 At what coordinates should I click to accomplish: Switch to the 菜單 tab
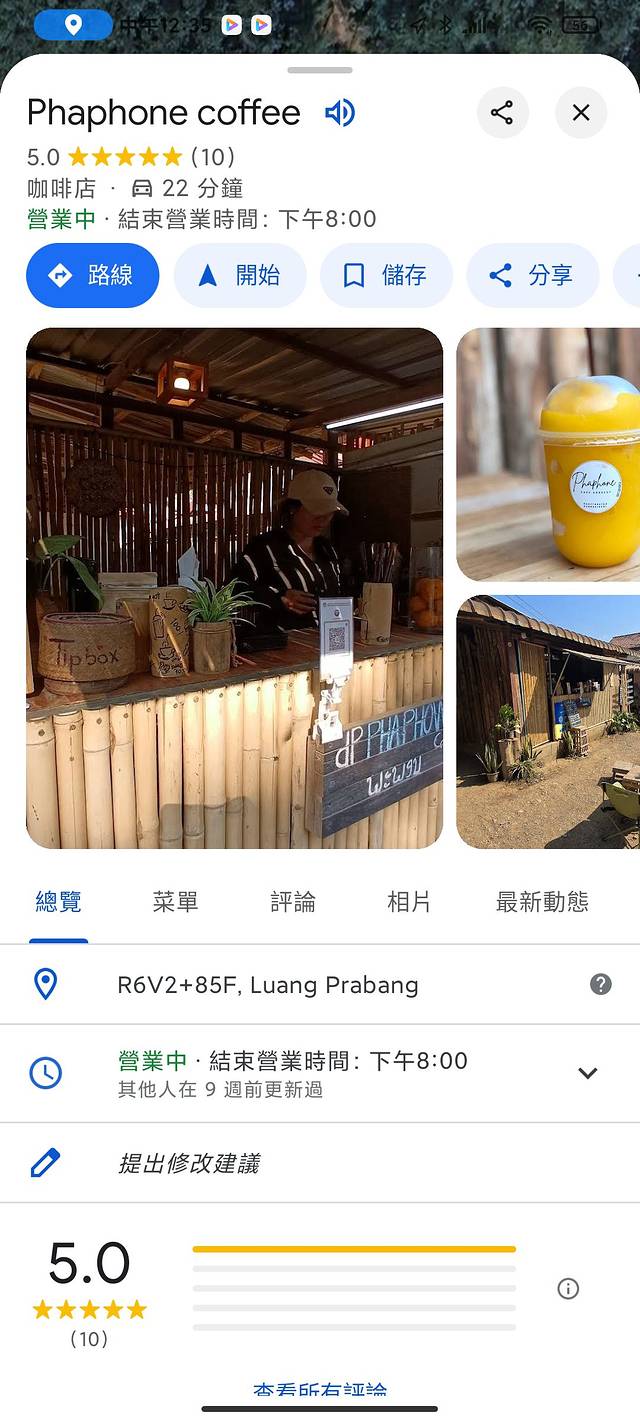[x=175, y=902]
